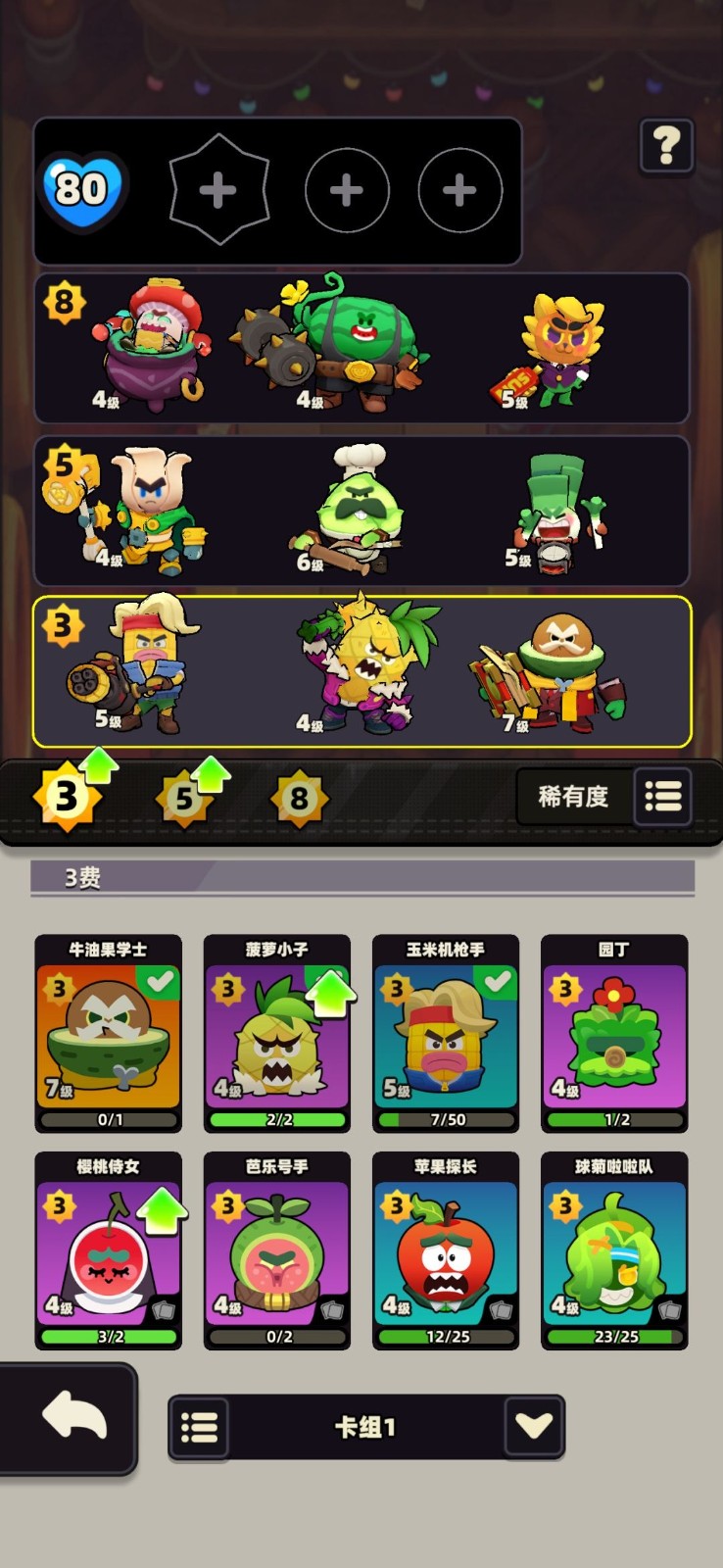This screenshot has width=723, height=1568.
Task: Tap the empty hexagon plus slot
Action: coord(218,190)
